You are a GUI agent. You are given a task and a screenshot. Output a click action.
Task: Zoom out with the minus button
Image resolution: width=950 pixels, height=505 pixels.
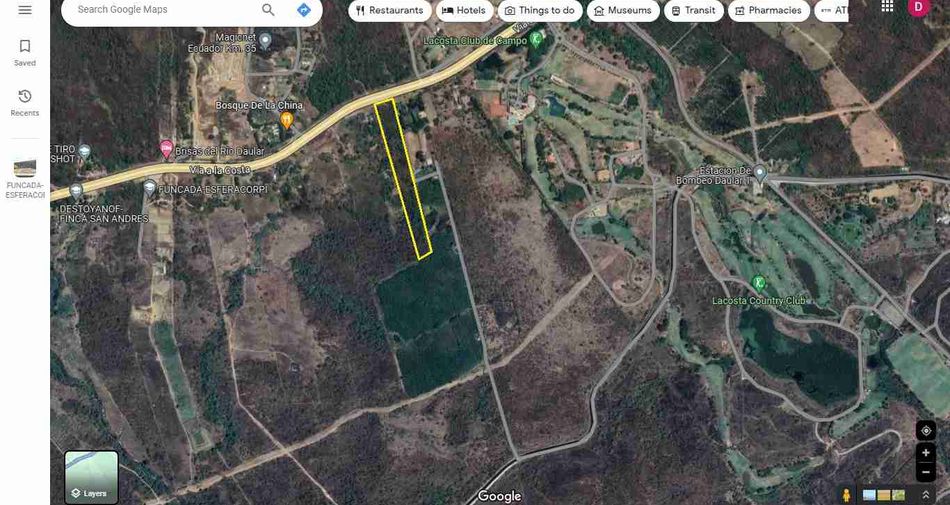point(926,472)
